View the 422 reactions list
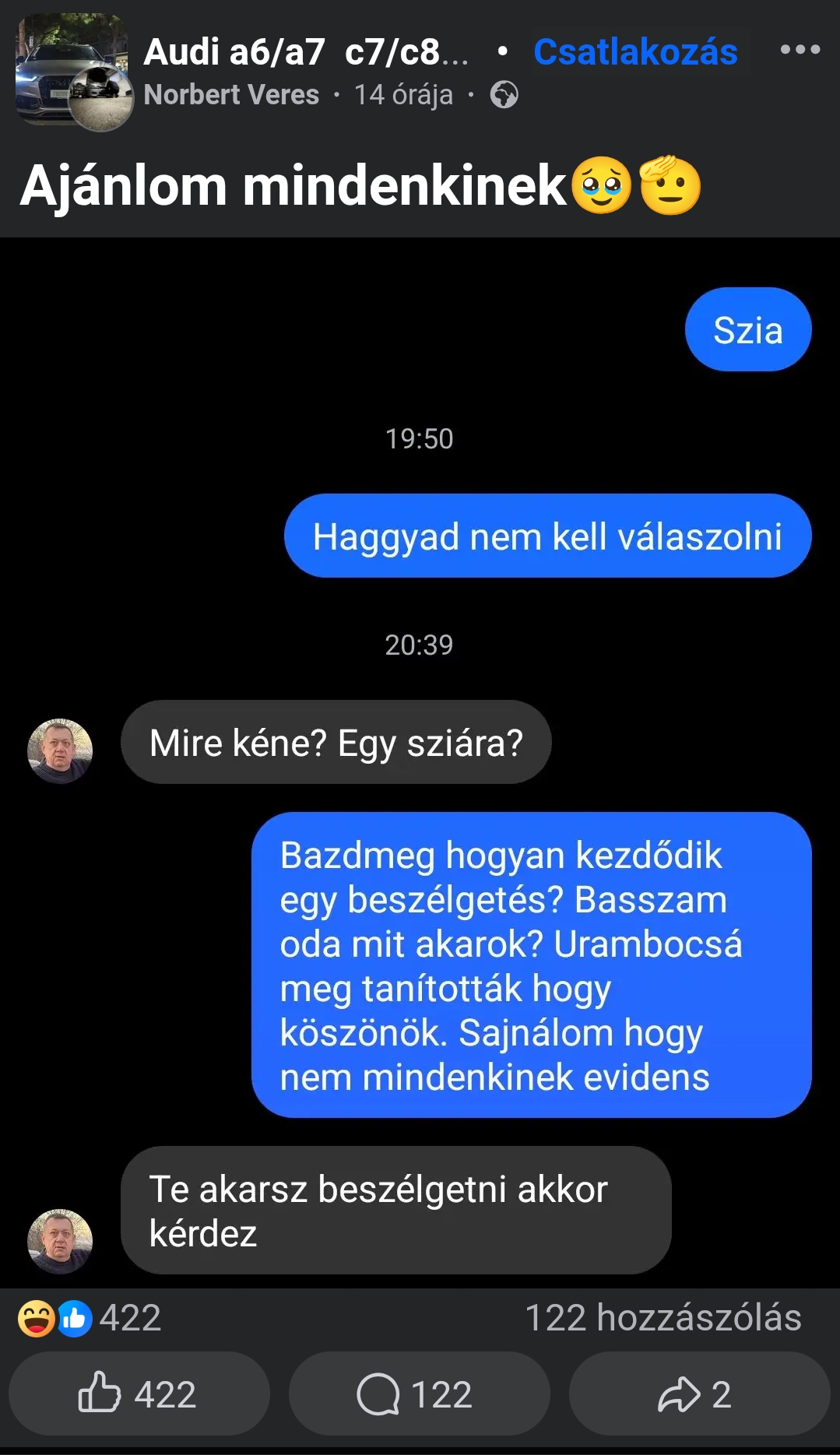The image size is (840, 1455). pos(90,1318)
